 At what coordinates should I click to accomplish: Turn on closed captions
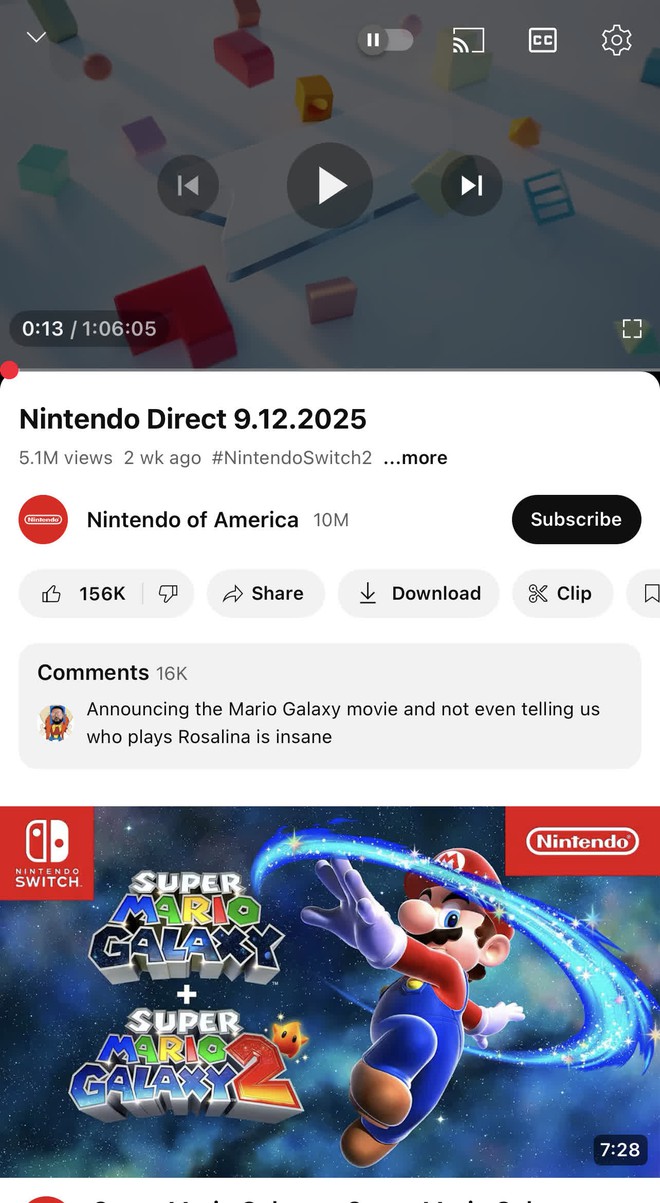tap(542, 40)
